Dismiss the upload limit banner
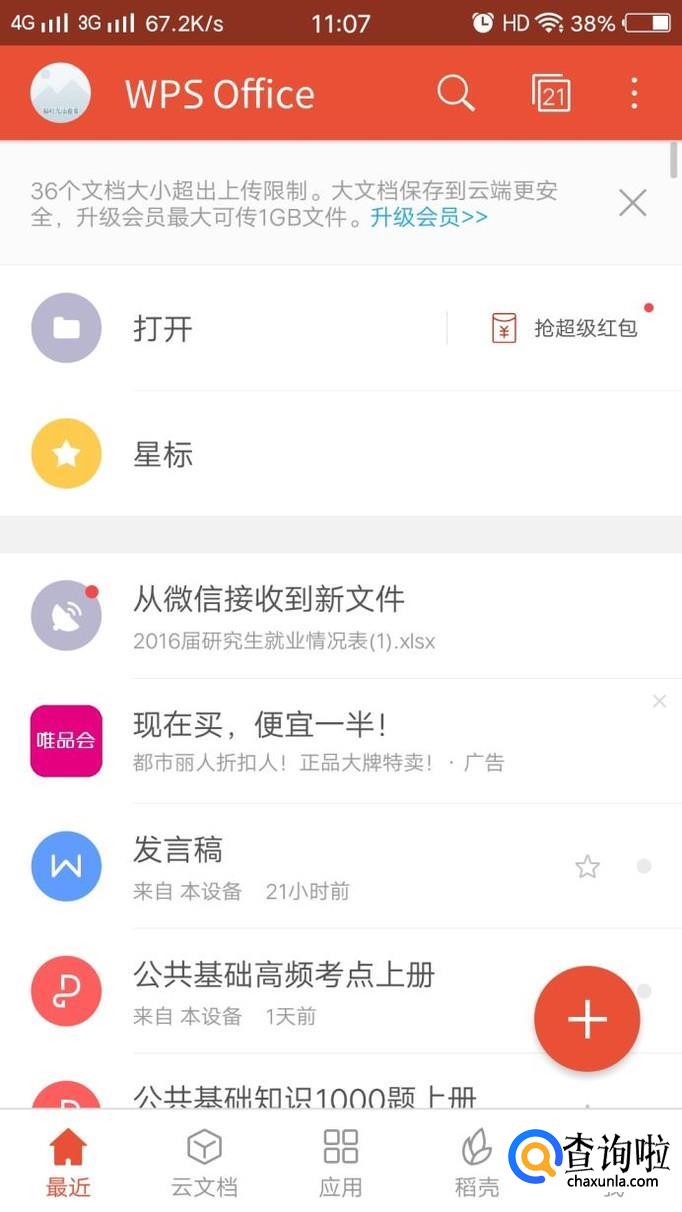The height and width of the screenshot is (1212, 682). tap(632, 204)
